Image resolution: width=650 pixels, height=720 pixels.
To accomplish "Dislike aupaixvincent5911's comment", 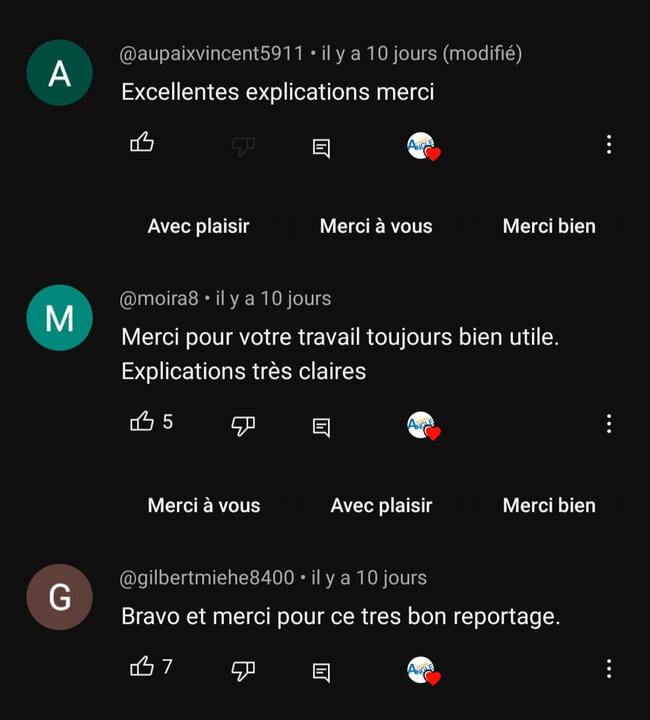I will click(243, 147).
